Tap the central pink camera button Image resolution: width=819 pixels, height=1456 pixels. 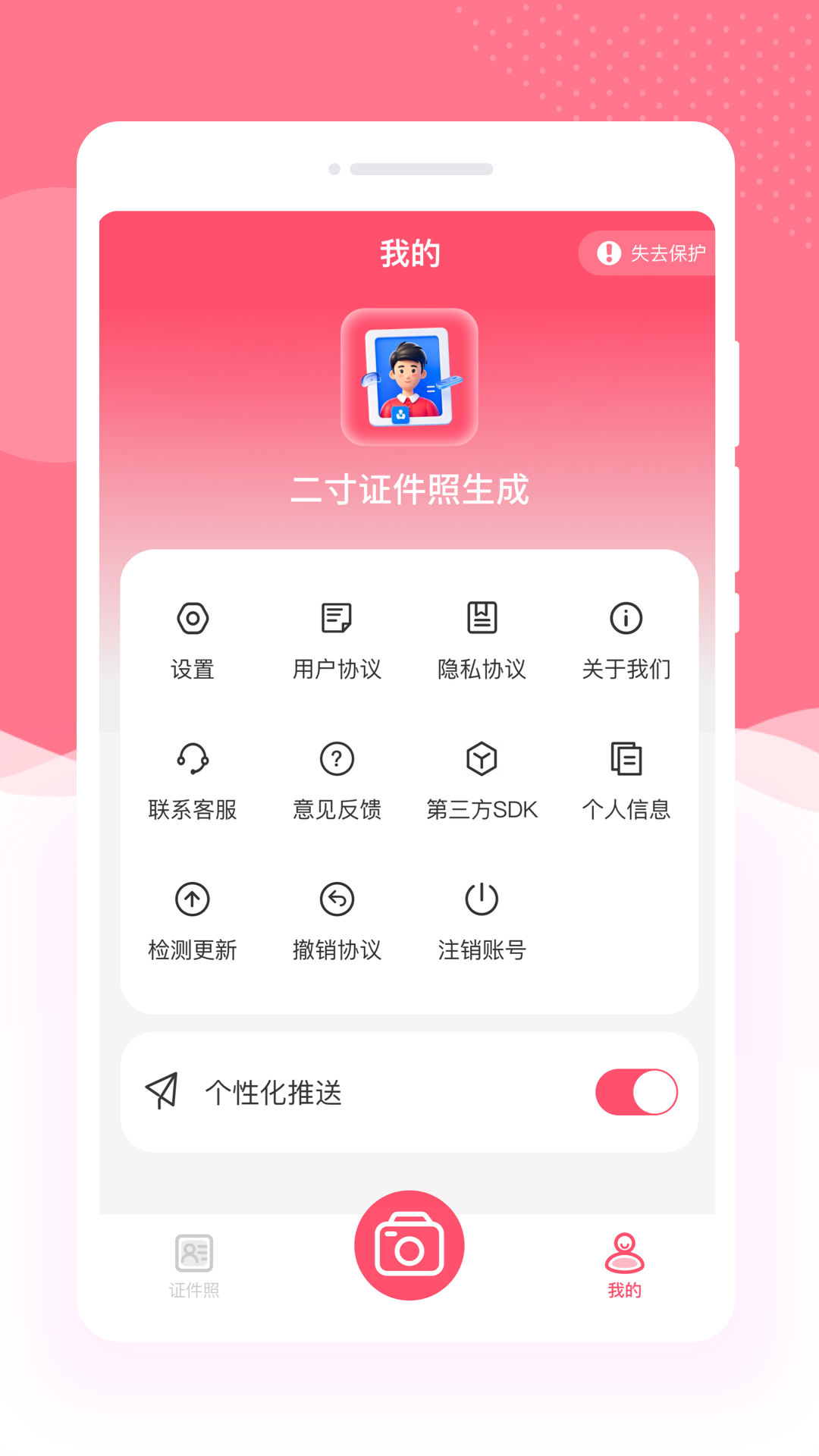(409, 1245)
